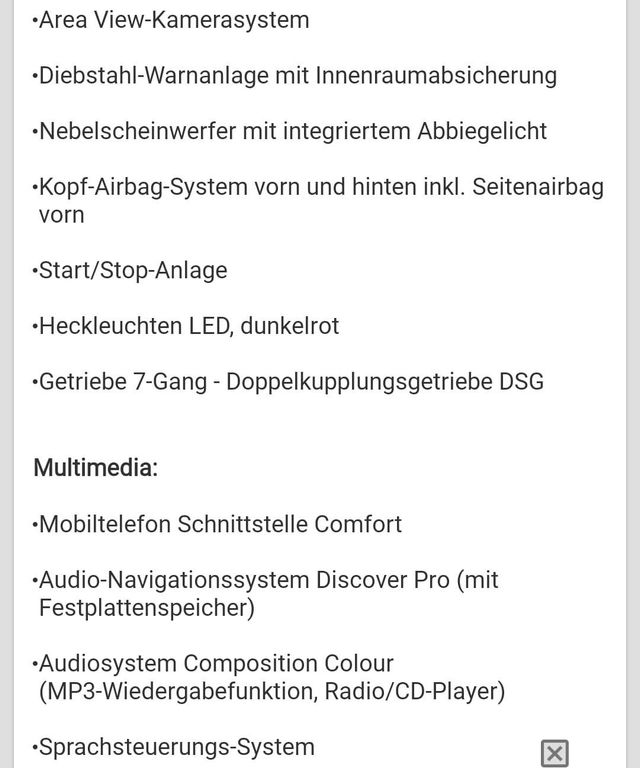The width and height of the screenshot is (640, 768).
Task: Close the equipment list with the X
Action: point(554,753)
